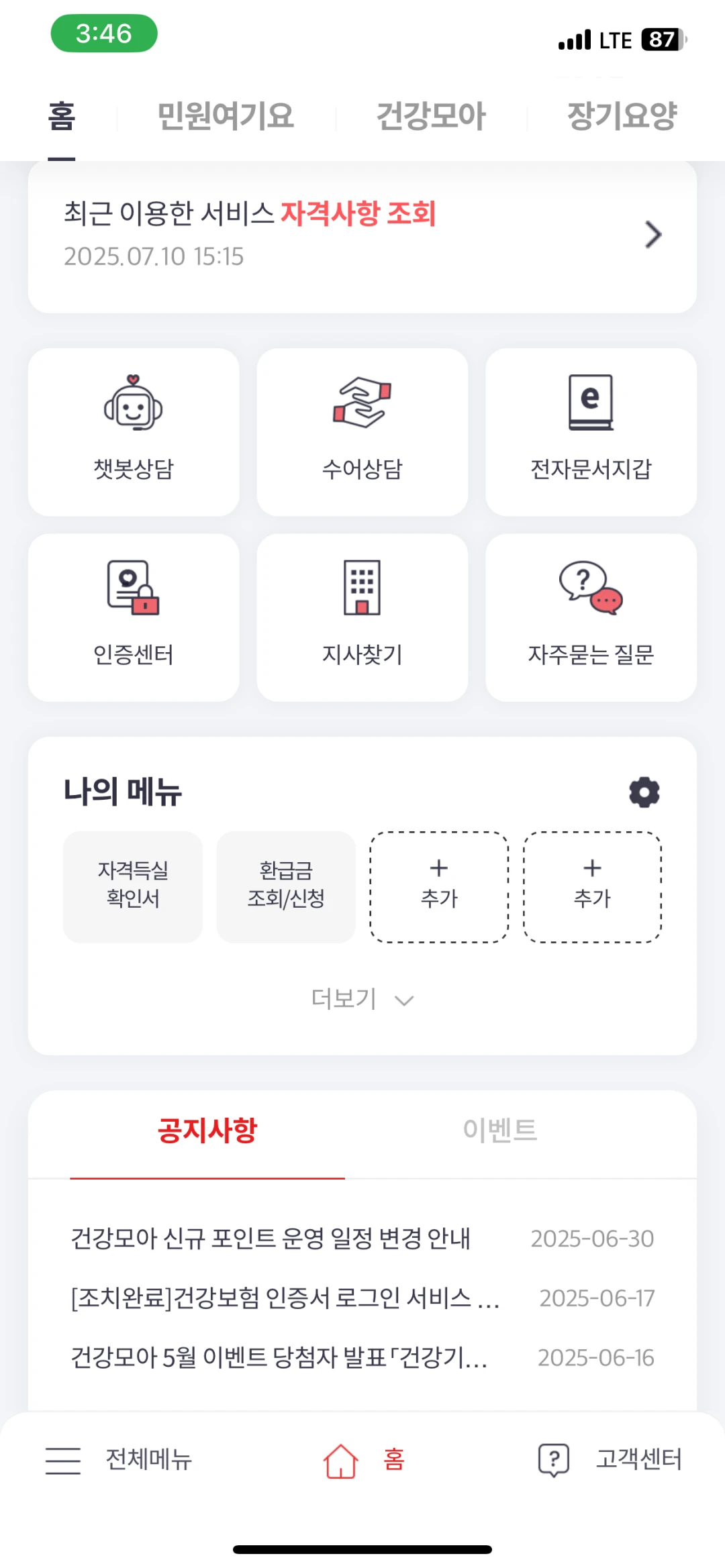Expand the 더보기 section in 나의 메뉴
This screenshot has width=725, height=1568.
pos(362,999)
